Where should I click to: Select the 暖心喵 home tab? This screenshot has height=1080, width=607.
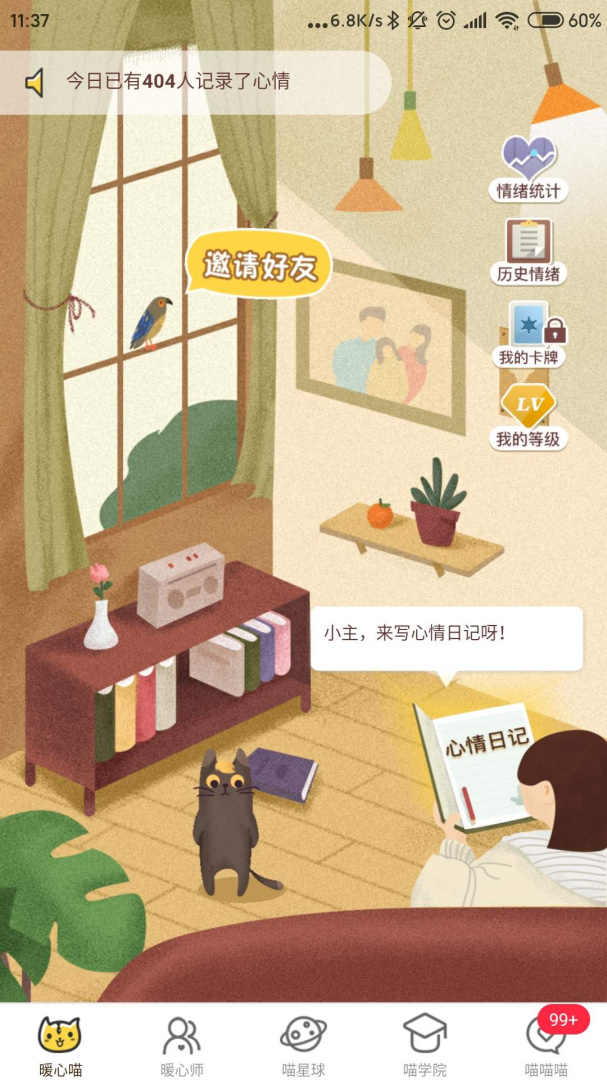60,1045
